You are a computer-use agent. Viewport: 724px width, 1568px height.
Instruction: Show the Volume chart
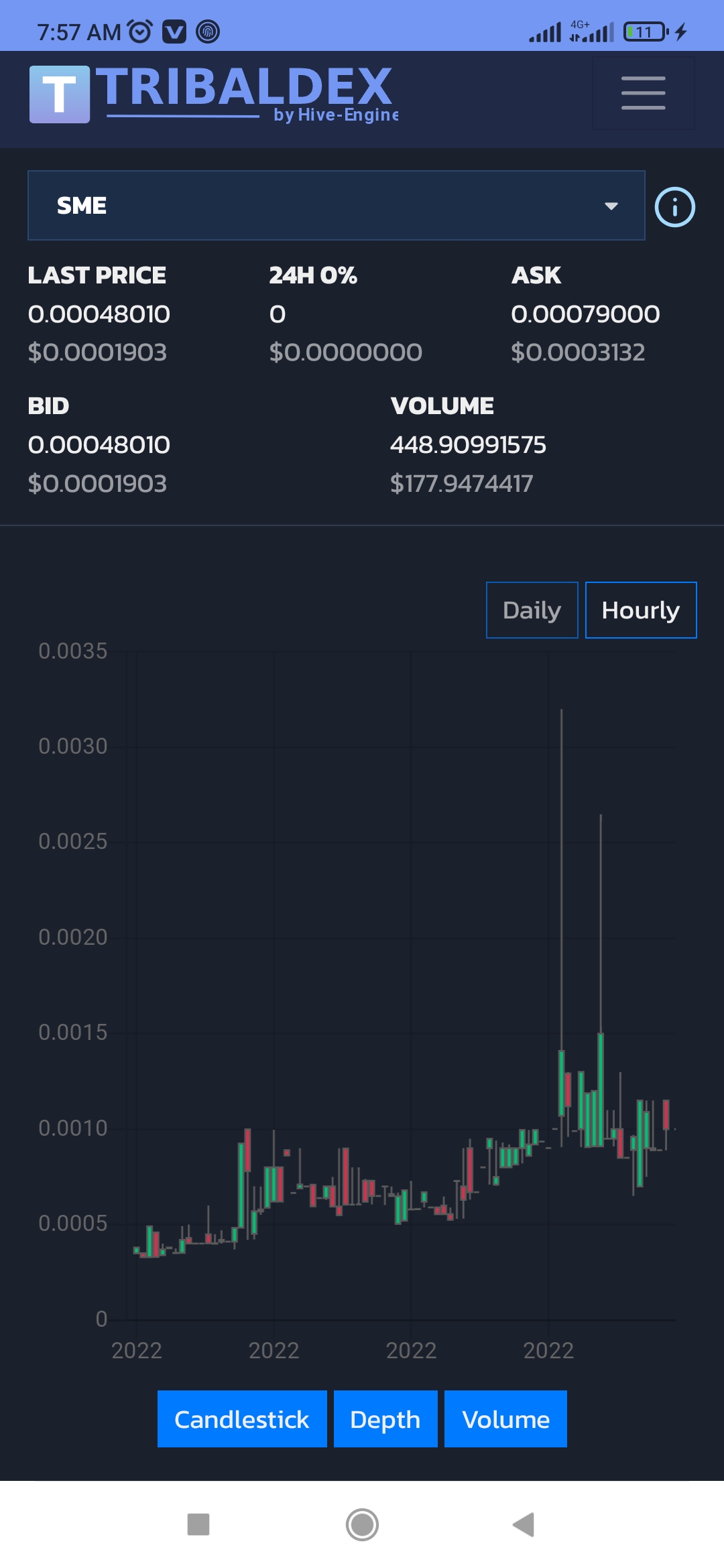(505, 1419)
